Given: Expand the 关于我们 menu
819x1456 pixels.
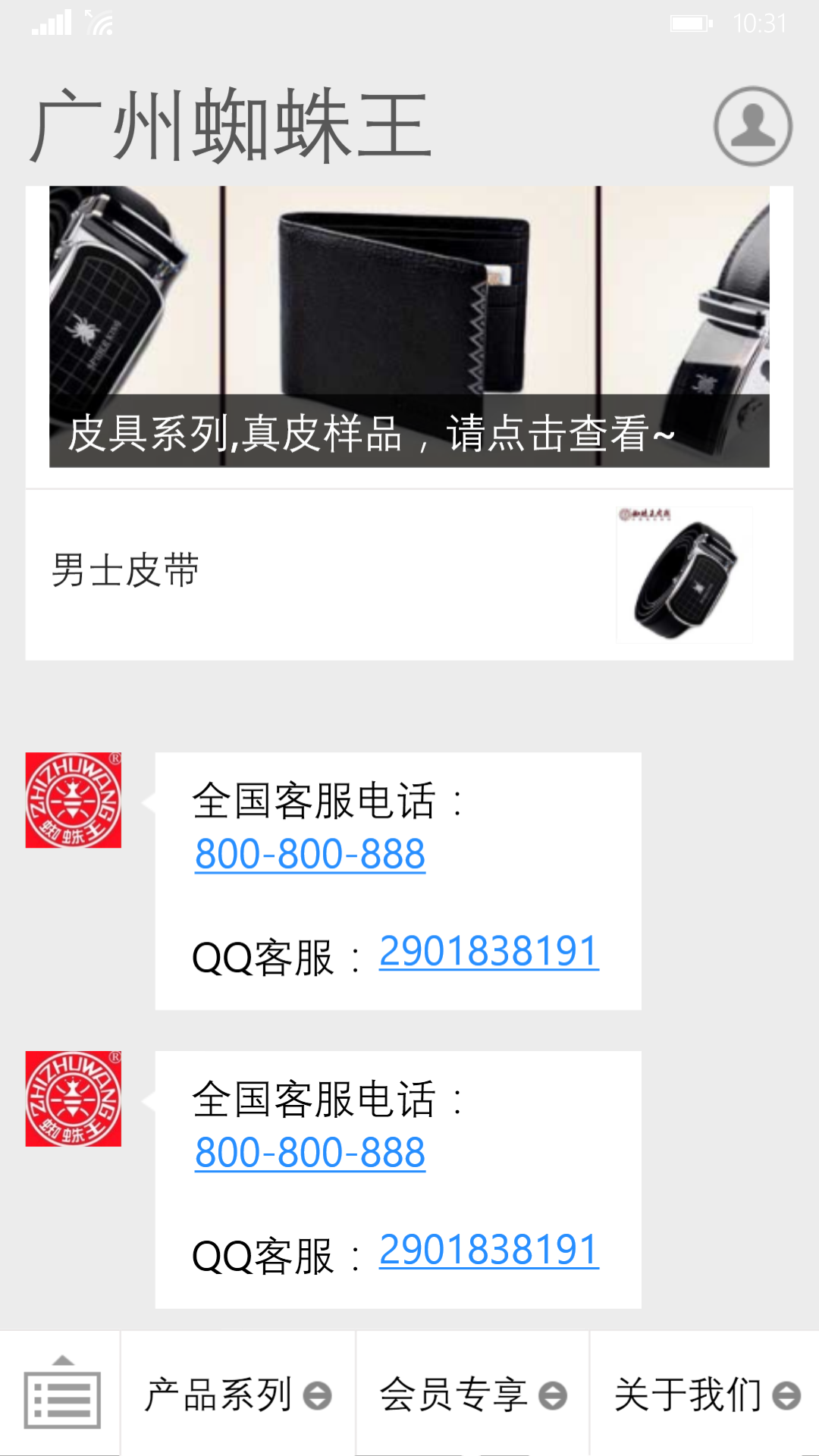Looking at the screenshot, I should tap(705, 1394).
